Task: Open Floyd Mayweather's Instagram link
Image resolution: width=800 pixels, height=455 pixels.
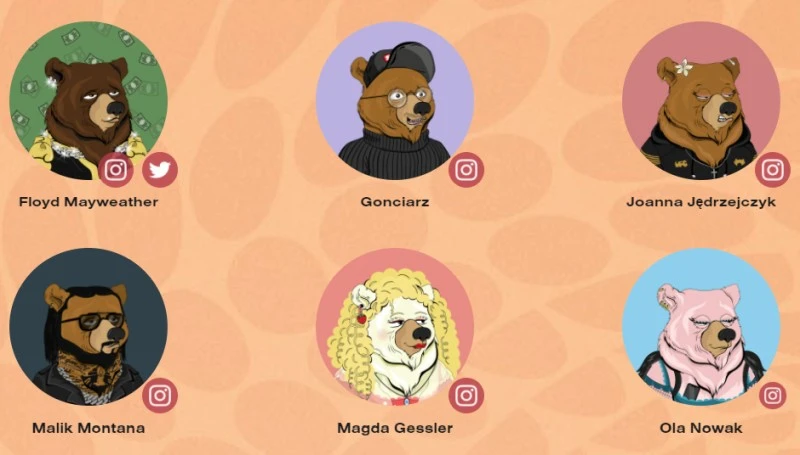Action: [x=116, y=170]
